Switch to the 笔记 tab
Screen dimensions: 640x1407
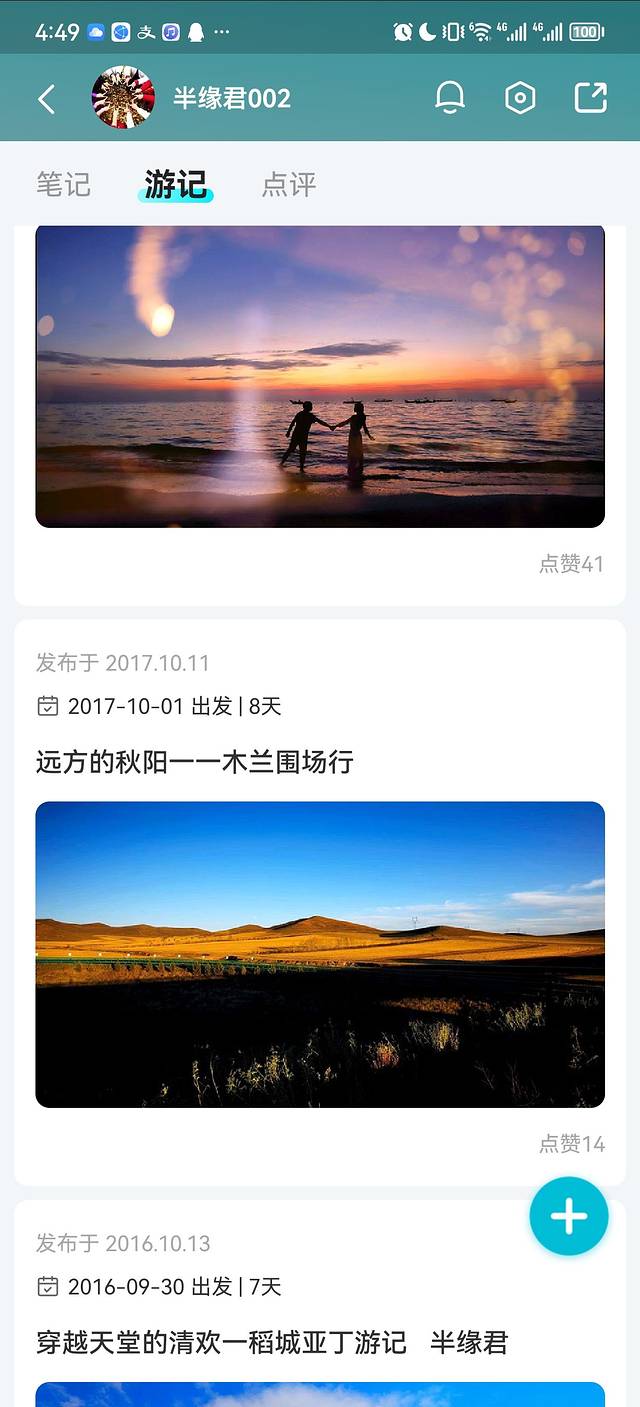[63, 184]
